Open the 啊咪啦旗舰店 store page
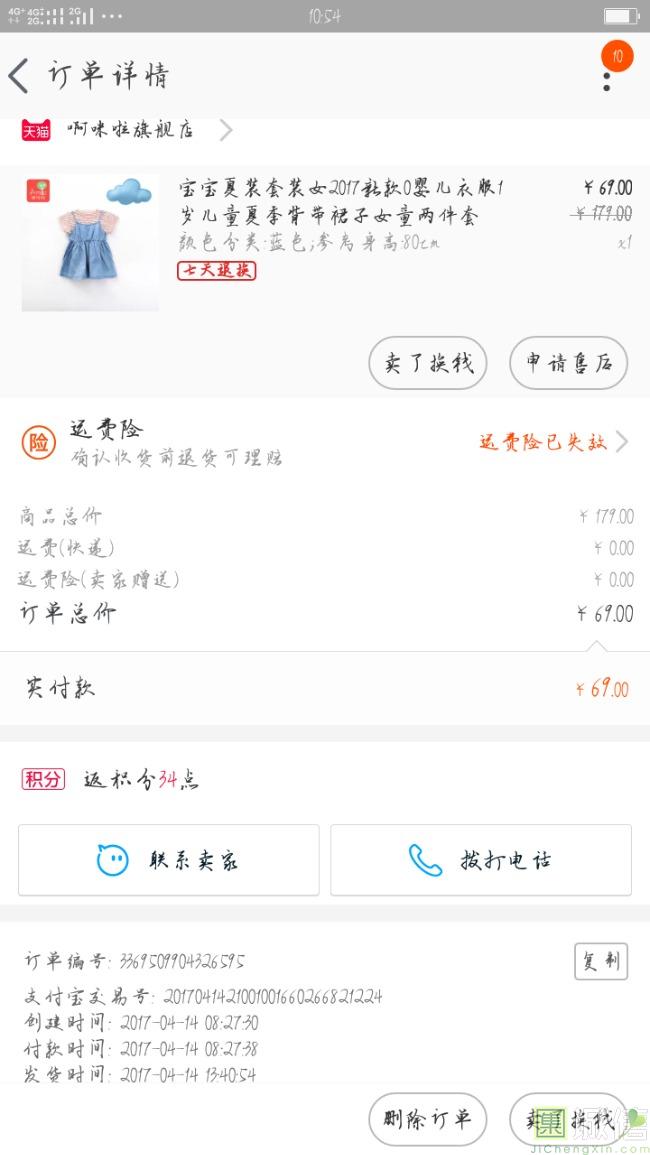650x1155 pixels. [x=130, y=130]
